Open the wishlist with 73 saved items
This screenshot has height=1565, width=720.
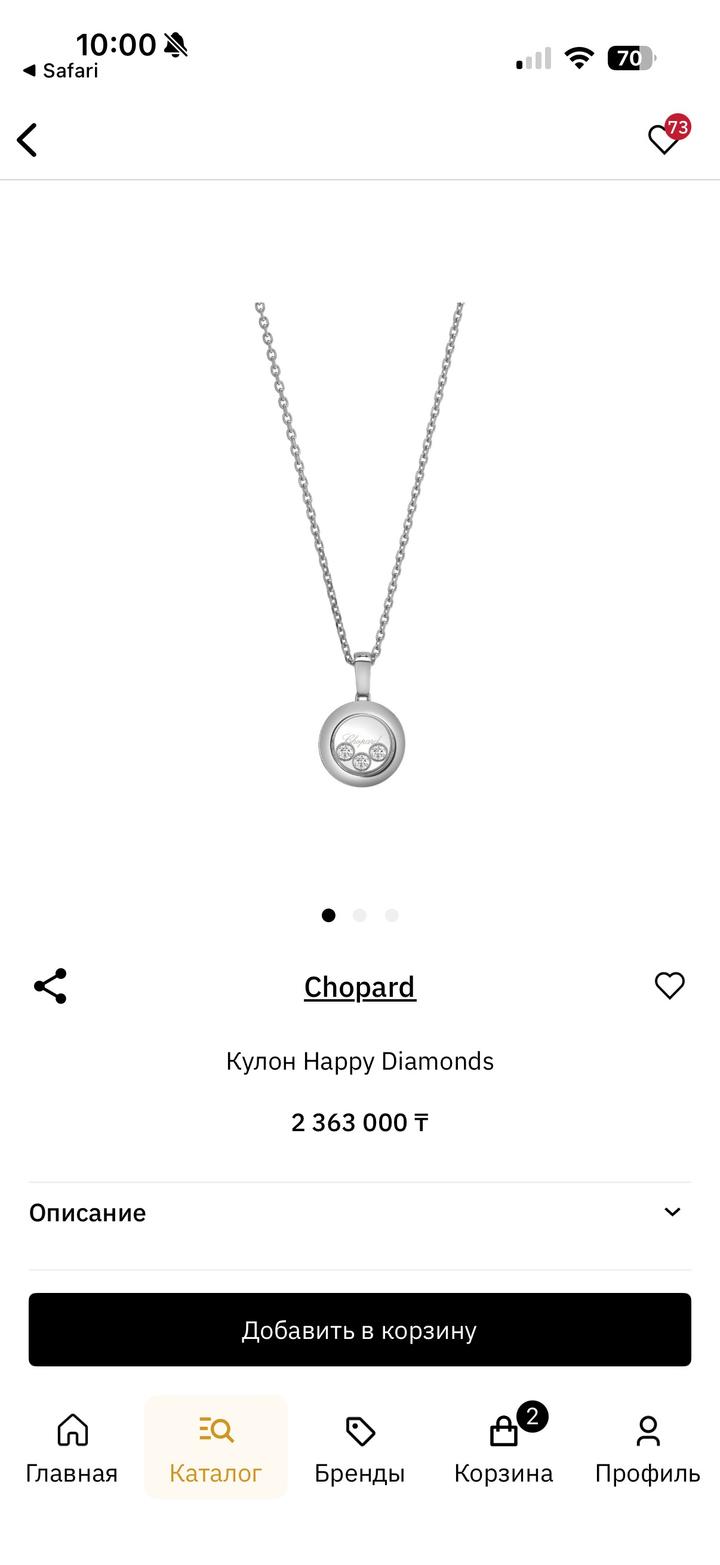point(665,139)
